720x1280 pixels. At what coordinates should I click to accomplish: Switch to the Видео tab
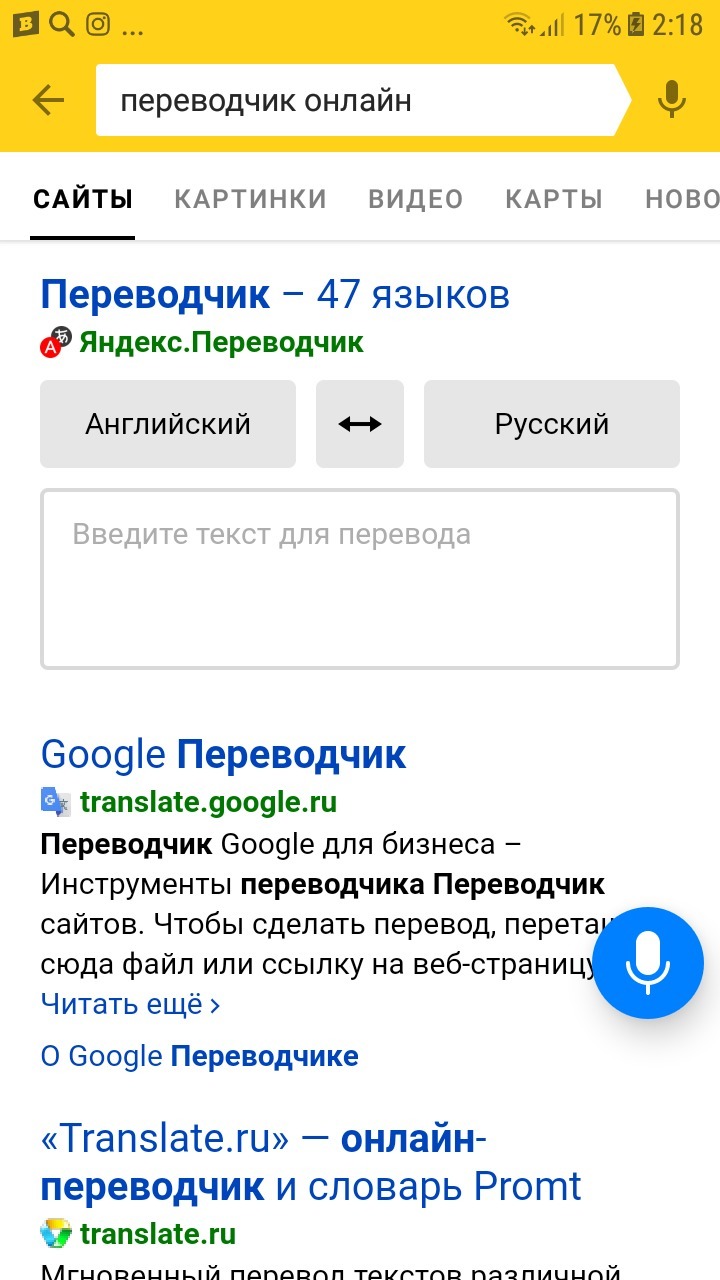pos(415,199)
